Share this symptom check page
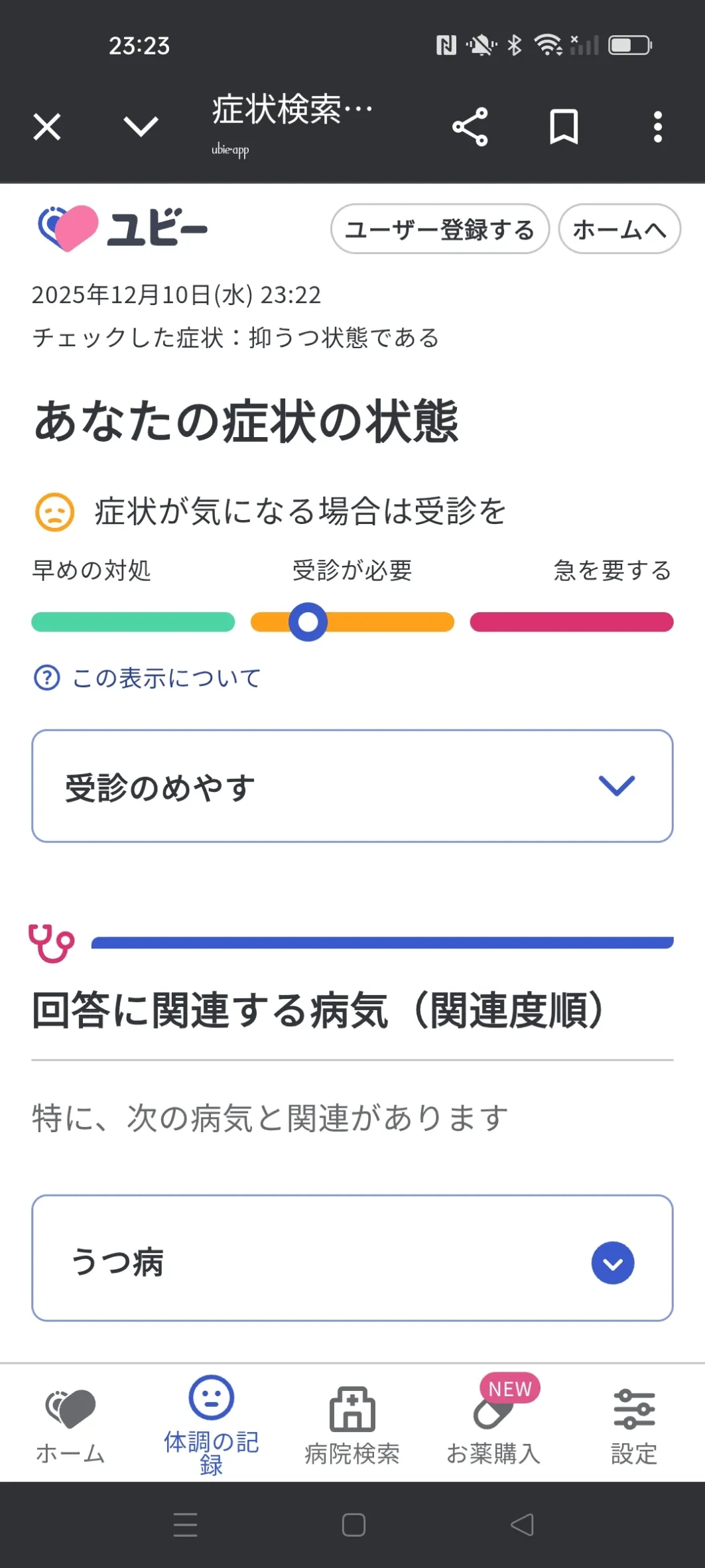Screen dimensions: 705x1568 pos(470,127)
